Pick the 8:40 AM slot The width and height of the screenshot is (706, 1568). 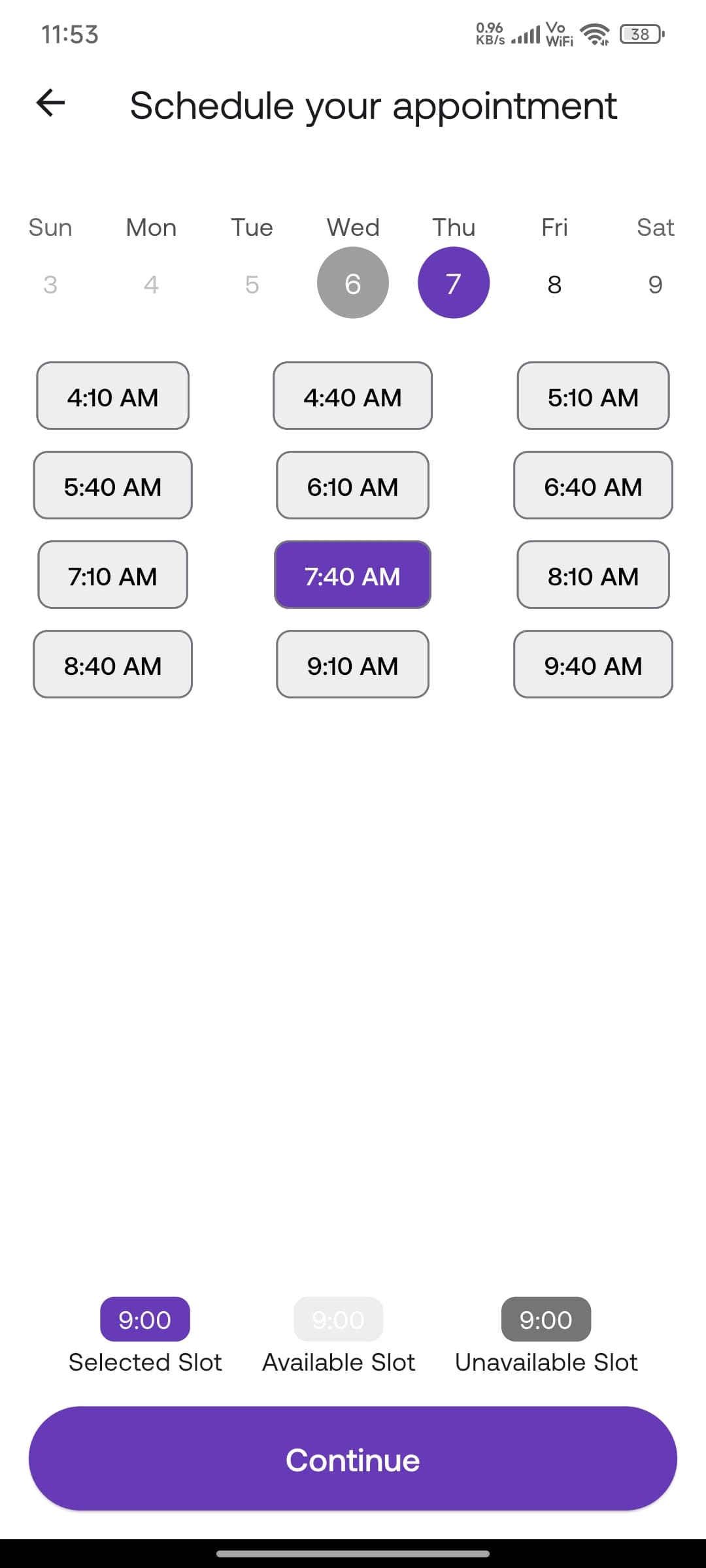click(x=112, y=664)
